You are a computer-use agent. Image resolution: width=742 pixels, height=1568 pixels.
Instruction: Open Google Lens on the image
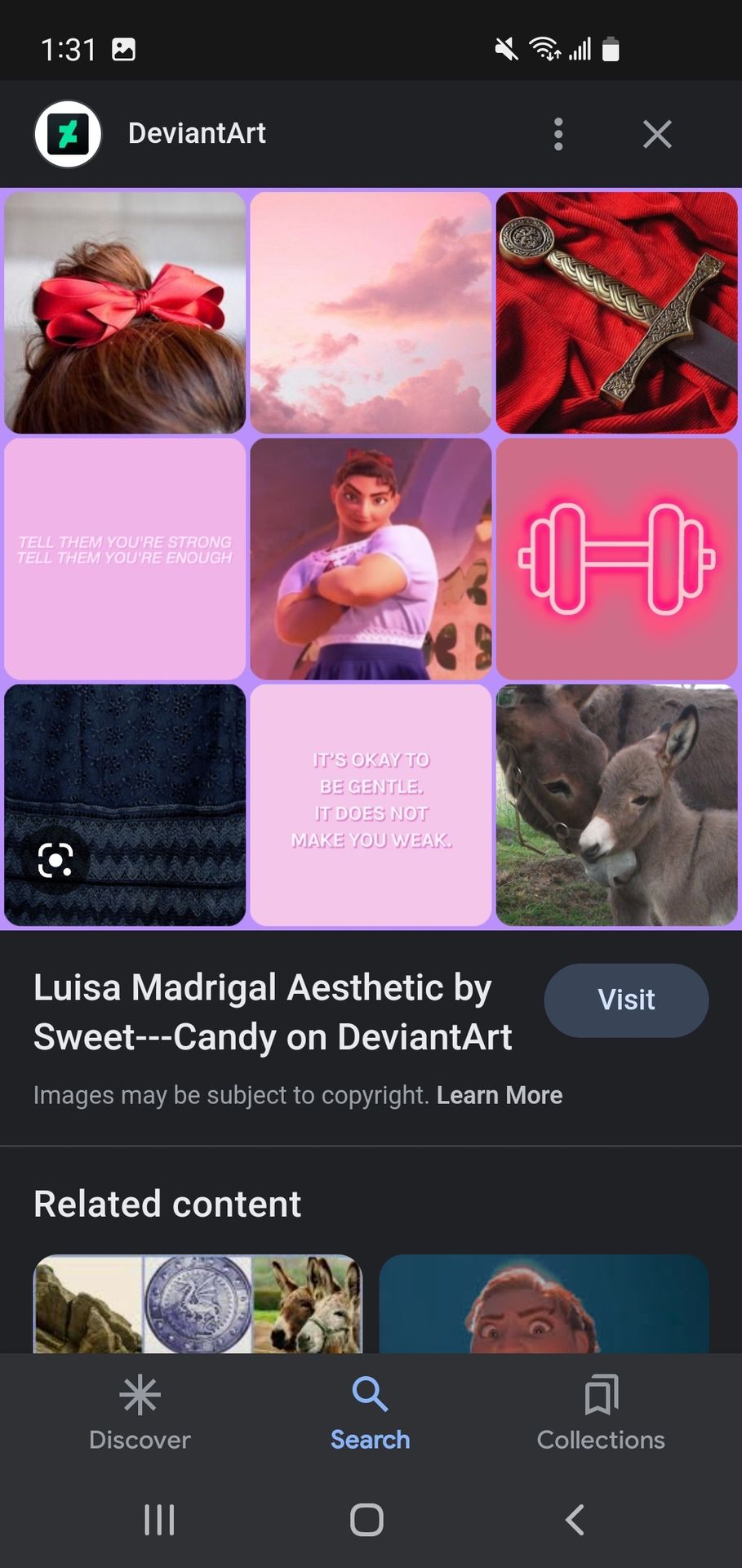[56, 860]
